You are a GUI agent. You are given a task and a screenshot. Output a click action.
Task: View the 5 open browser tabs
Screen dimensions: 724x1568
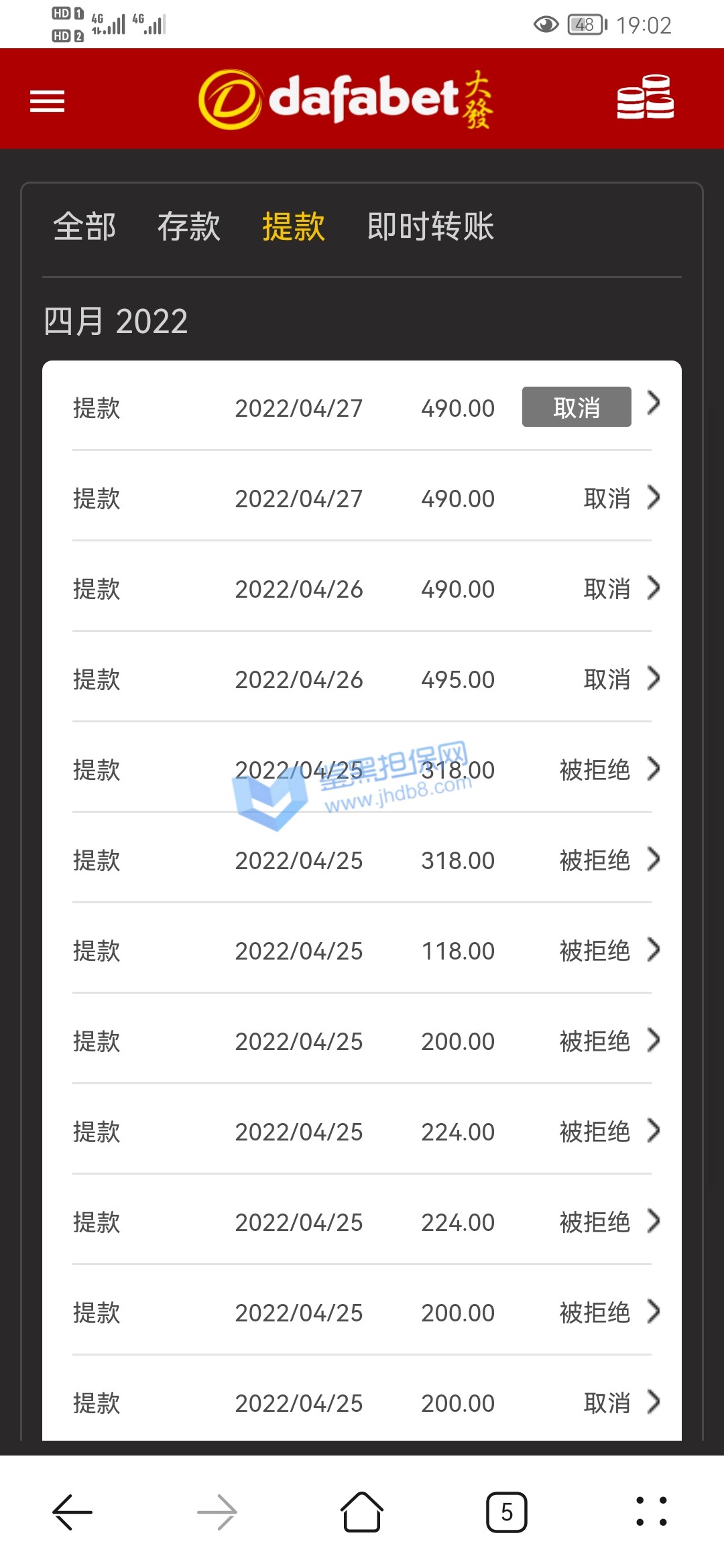click(506, 1512)
